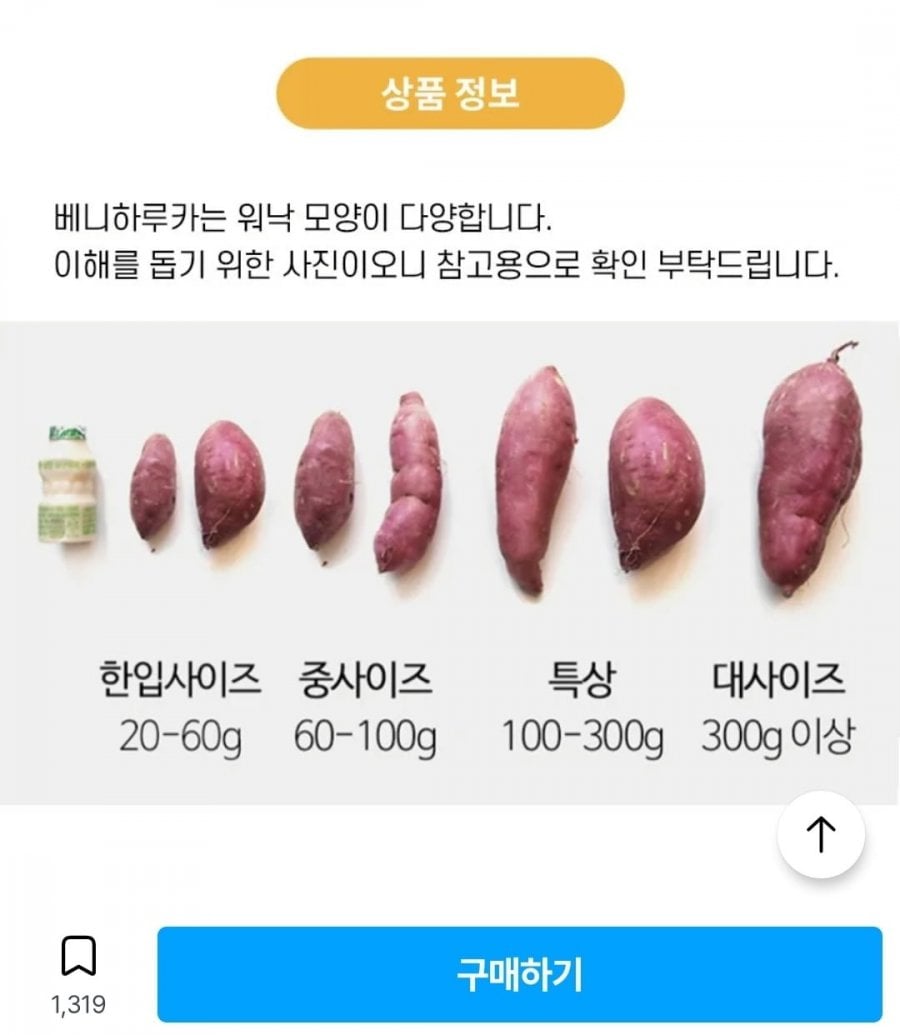Jump back to top with the arrow button

click(821, 835)
